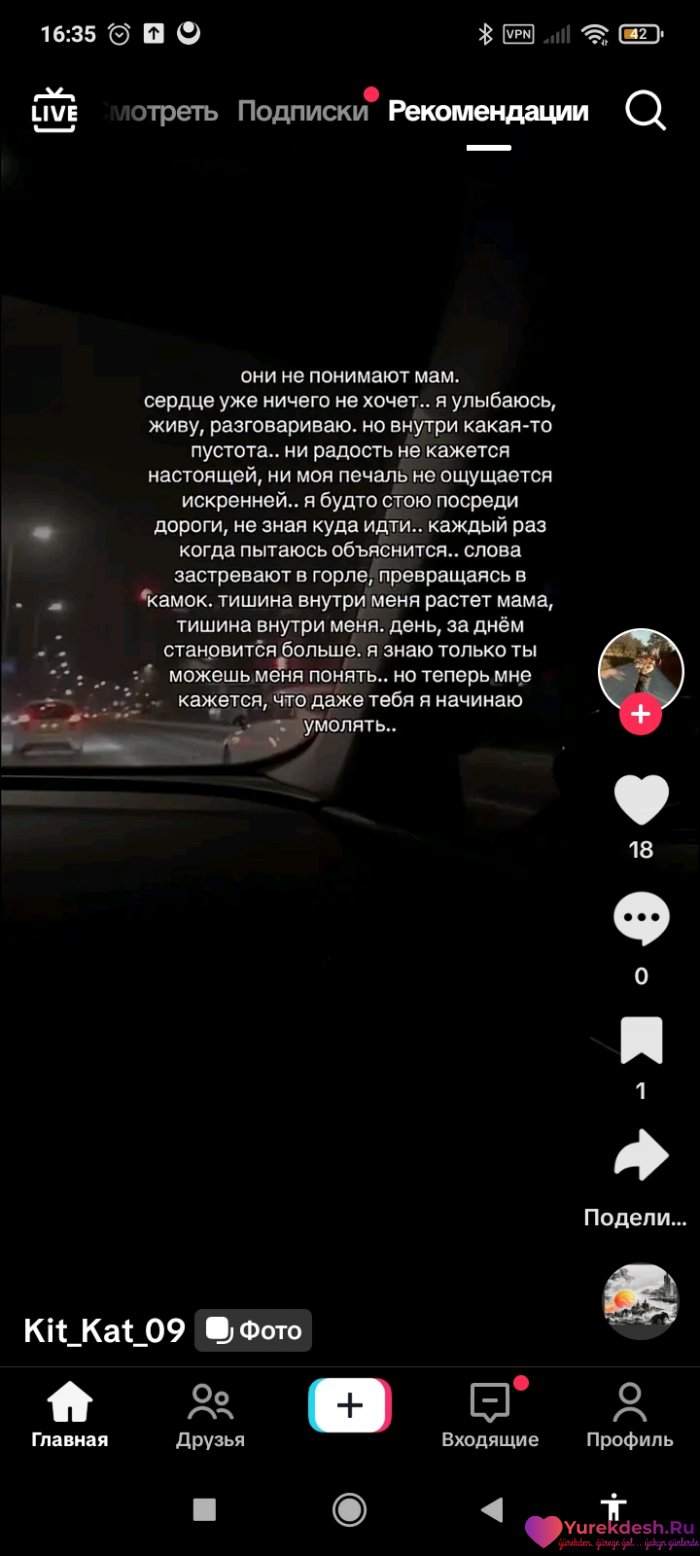700x1556 pixels.
Task: Open the creator's profile avatar
Action: 640,670
